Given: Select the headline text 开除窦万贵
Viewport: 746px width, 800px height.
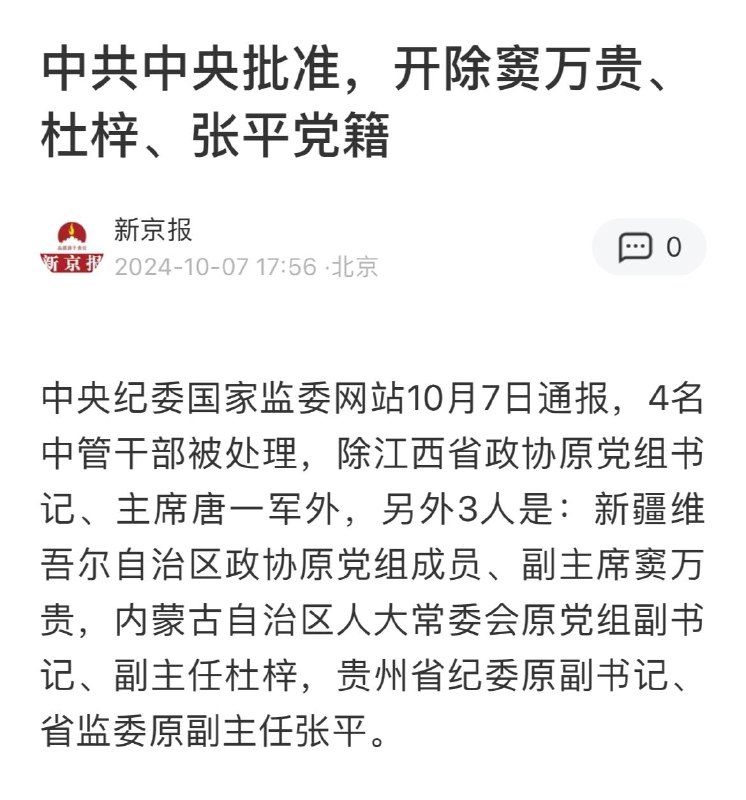Looking at the screenshot, I should pyautogui.click(x=444, y=68).
